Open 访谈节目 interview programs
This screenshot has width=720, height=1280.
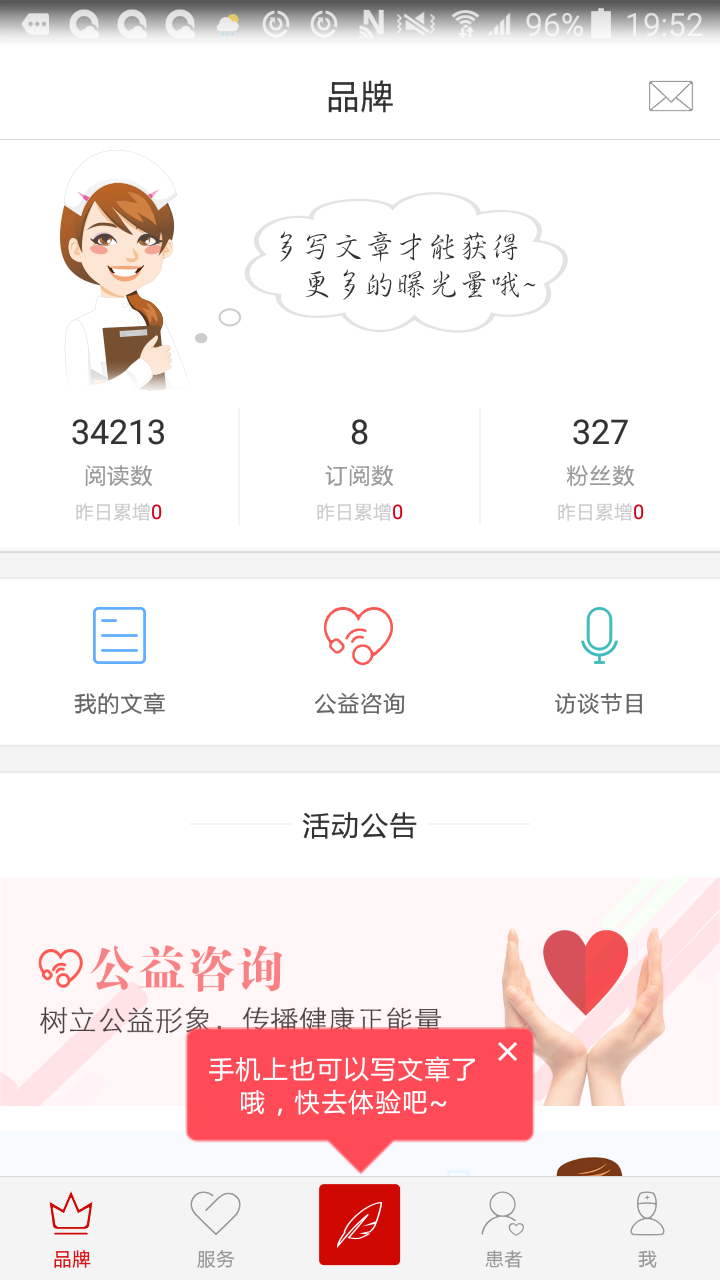599,660
